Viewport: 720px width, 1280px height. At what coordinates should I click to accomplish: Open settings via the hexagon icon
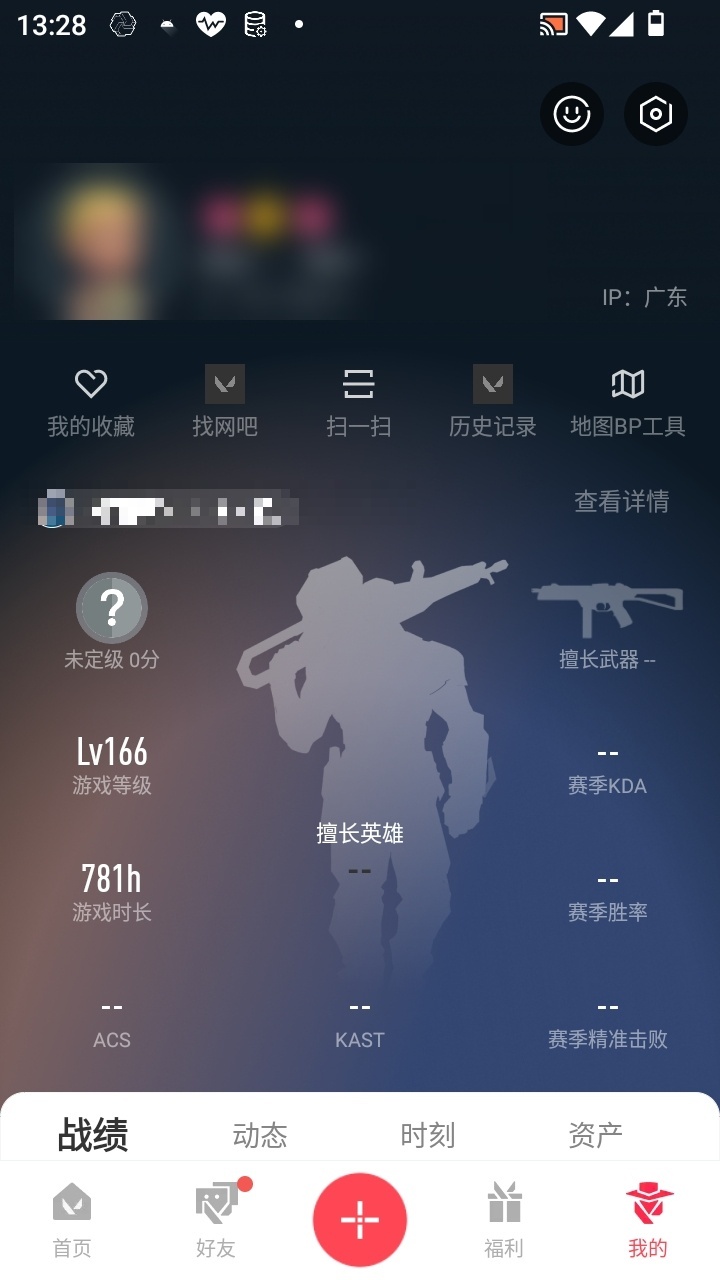coord(656,114)
